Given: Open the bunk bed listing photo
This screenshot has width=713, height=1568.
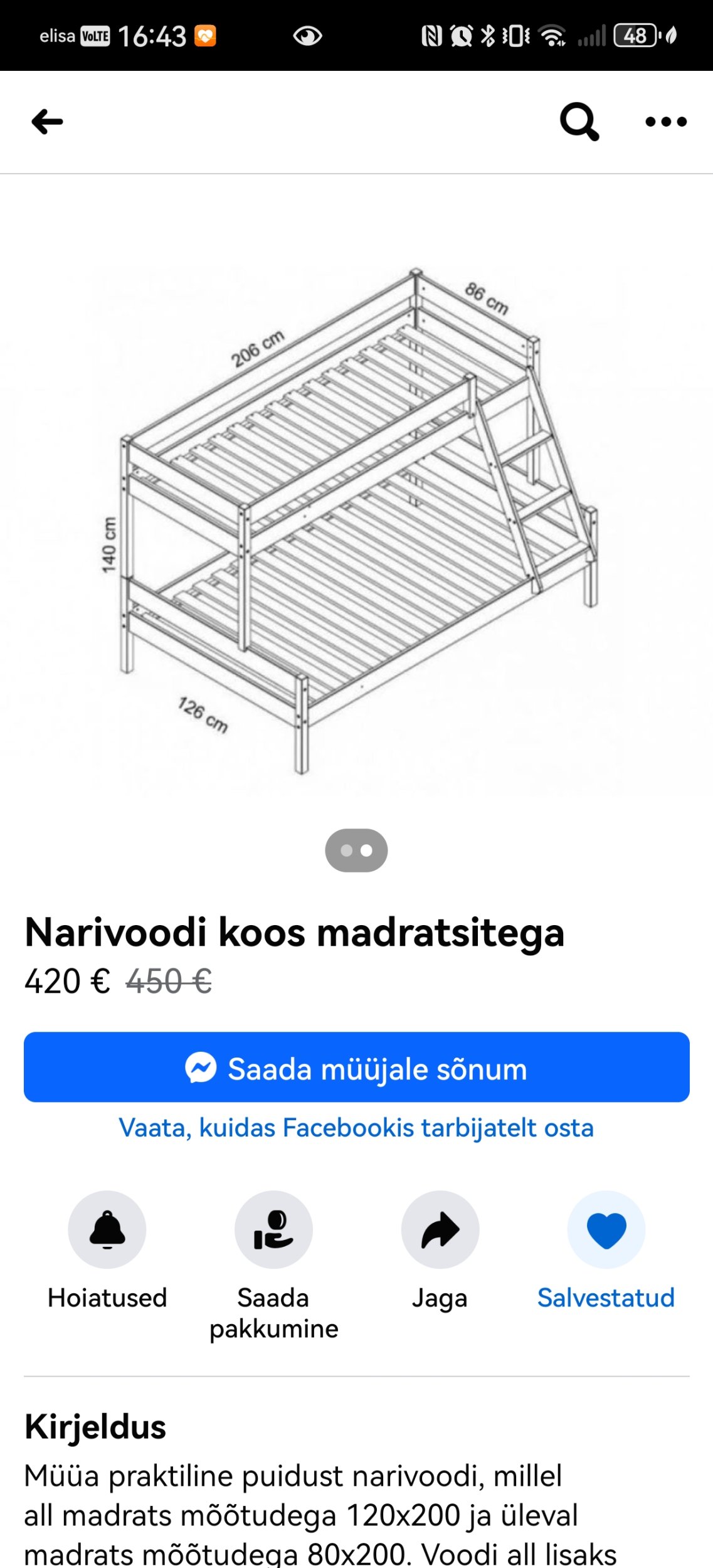Looking at the screenshot, I should [356, 521].
